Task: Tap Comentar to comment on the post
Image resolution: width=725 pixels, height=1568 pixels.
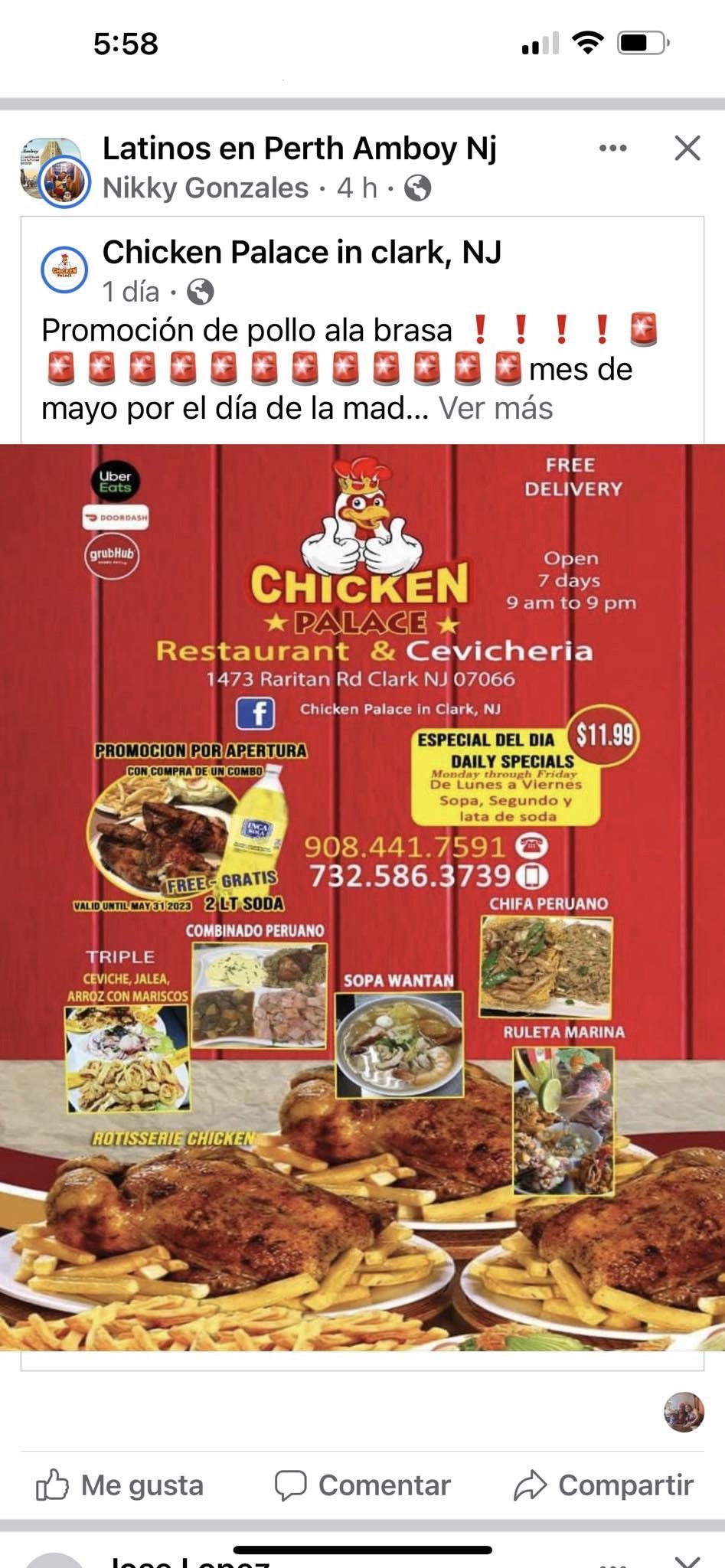Action: coord(362,1485)
